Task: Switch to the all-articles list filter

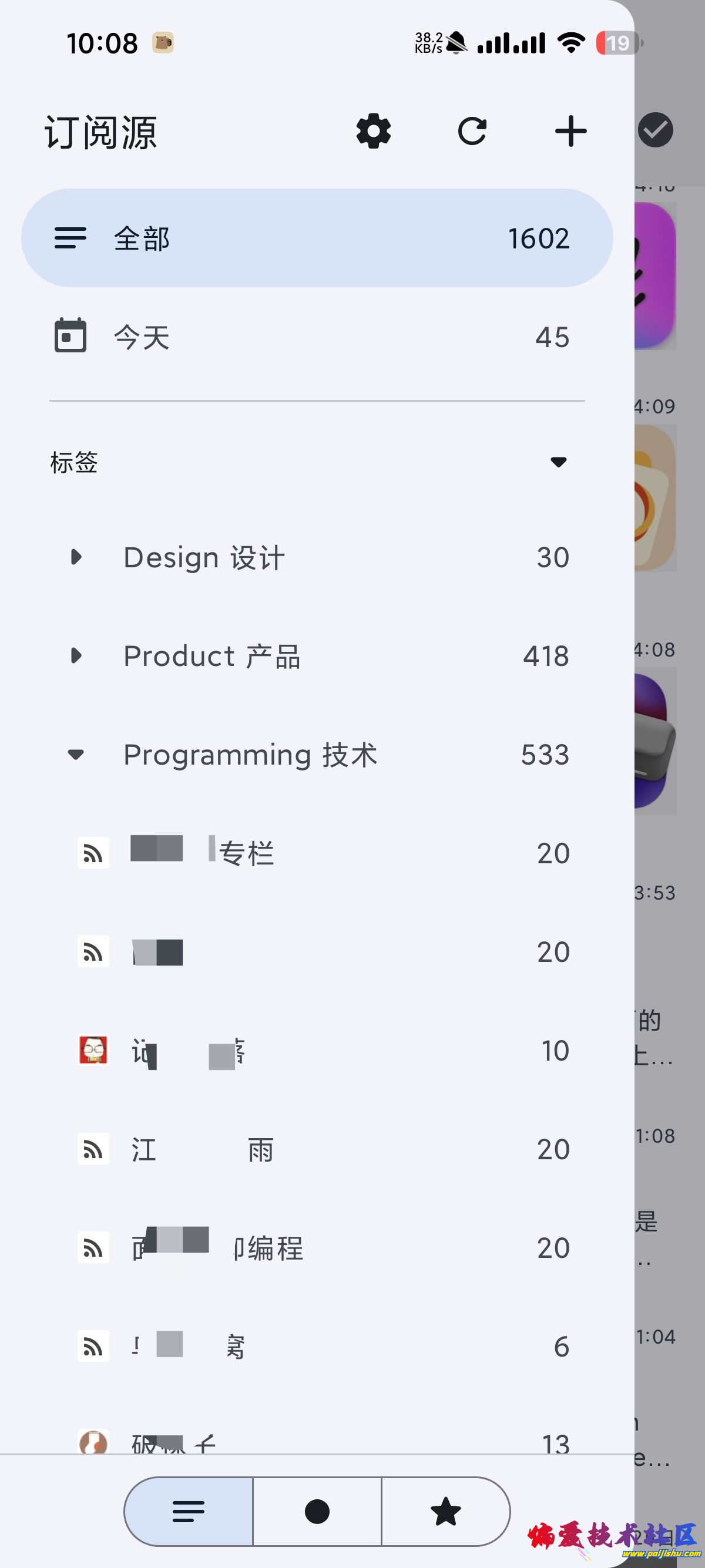Action: click(x=189, y=1512)
